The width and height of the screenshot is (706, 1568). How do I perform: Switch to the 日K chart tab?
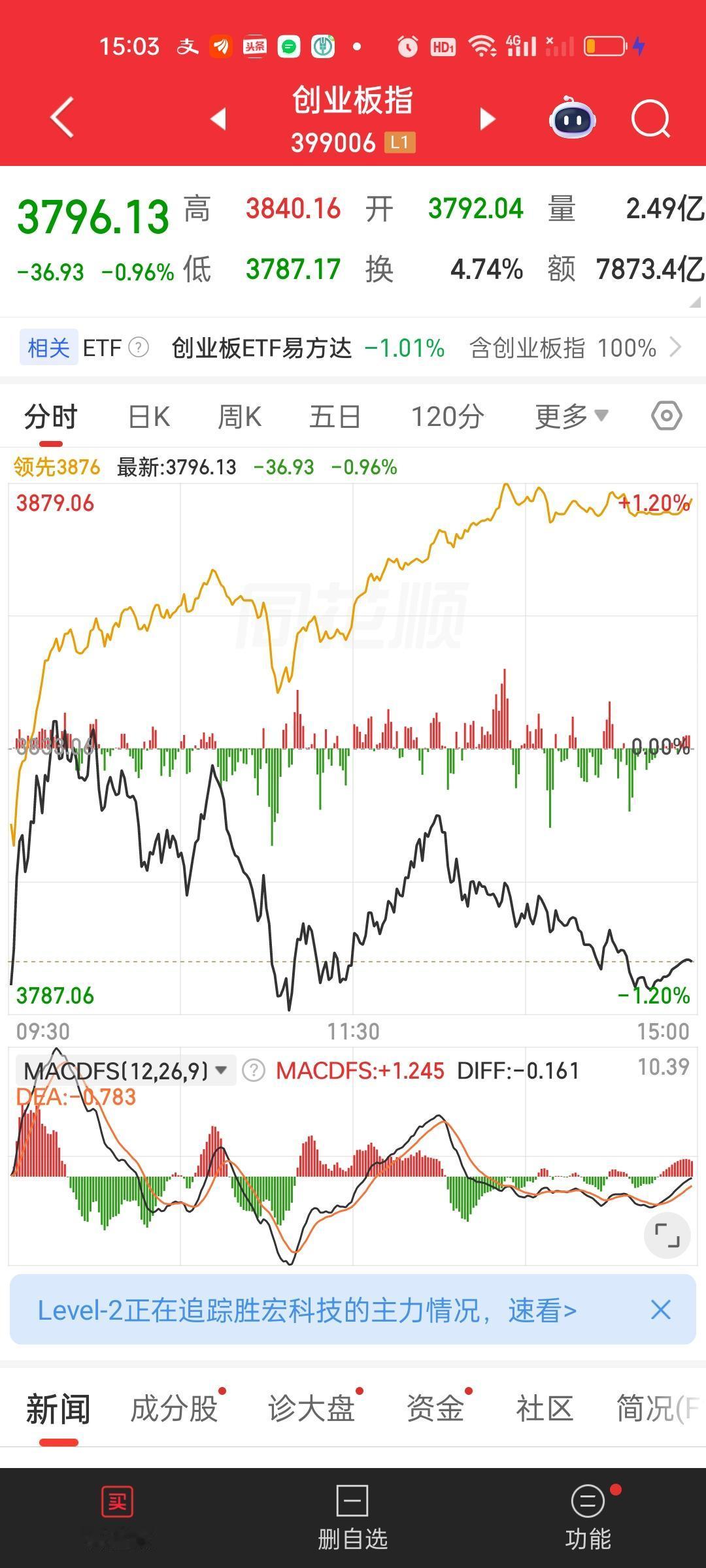click(149, 416)
